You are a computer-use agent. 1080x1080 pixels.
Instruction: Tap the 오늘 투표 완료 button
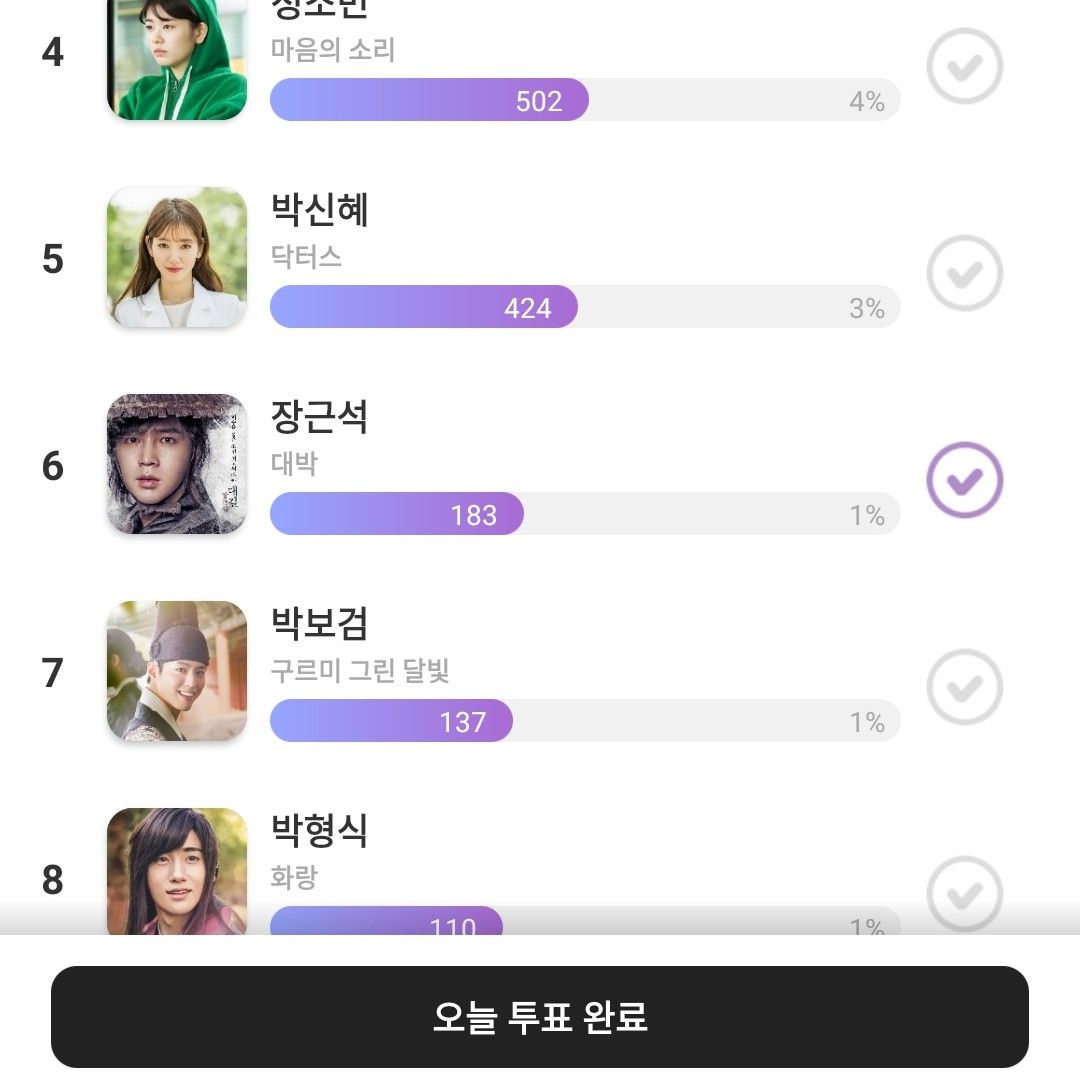coord(540,1017)
